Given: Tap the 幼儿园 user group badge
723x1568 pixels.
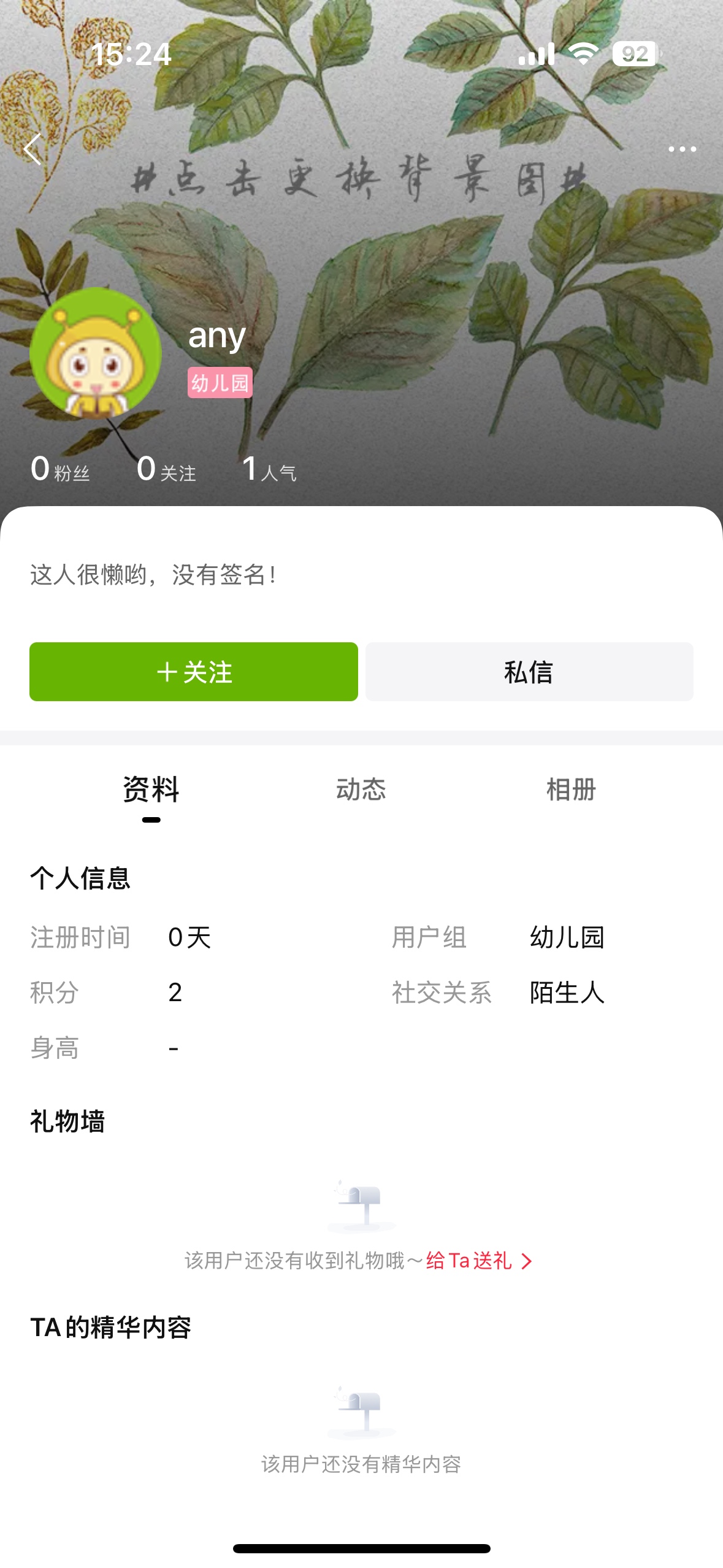Looking at the screenshot, I should pos(220,383).
